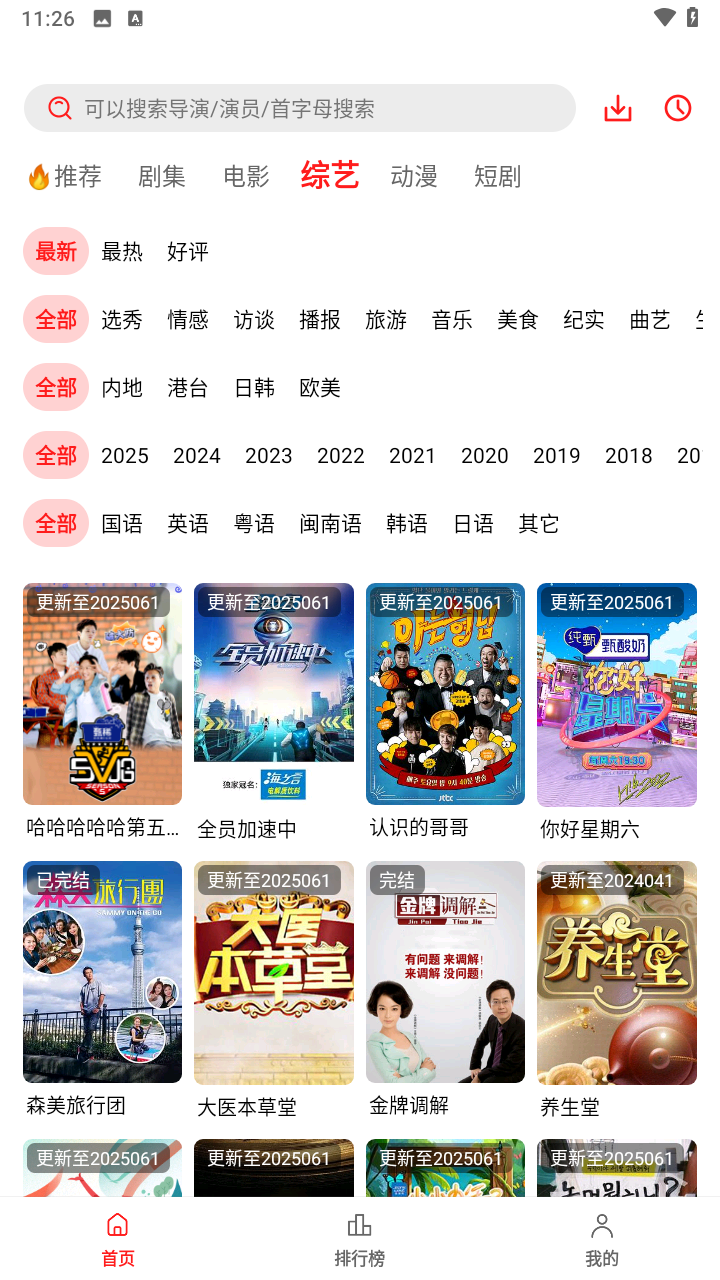Sort shows by 好评
This screenshot has width=720, height=1280.
click(x=188, y=252)
